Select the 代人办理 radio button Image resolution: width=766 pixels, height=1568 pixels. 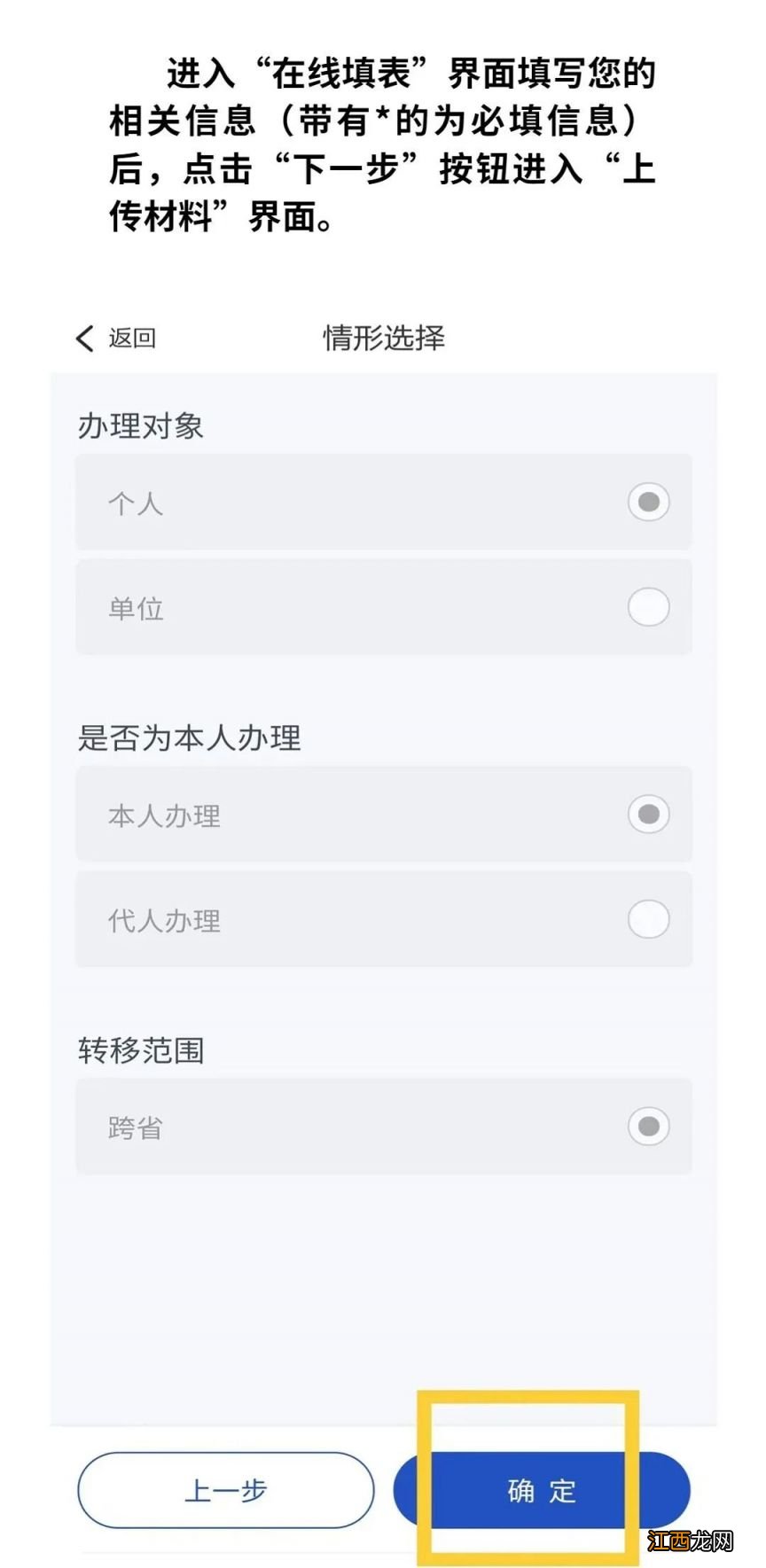[x=648, y=920]
